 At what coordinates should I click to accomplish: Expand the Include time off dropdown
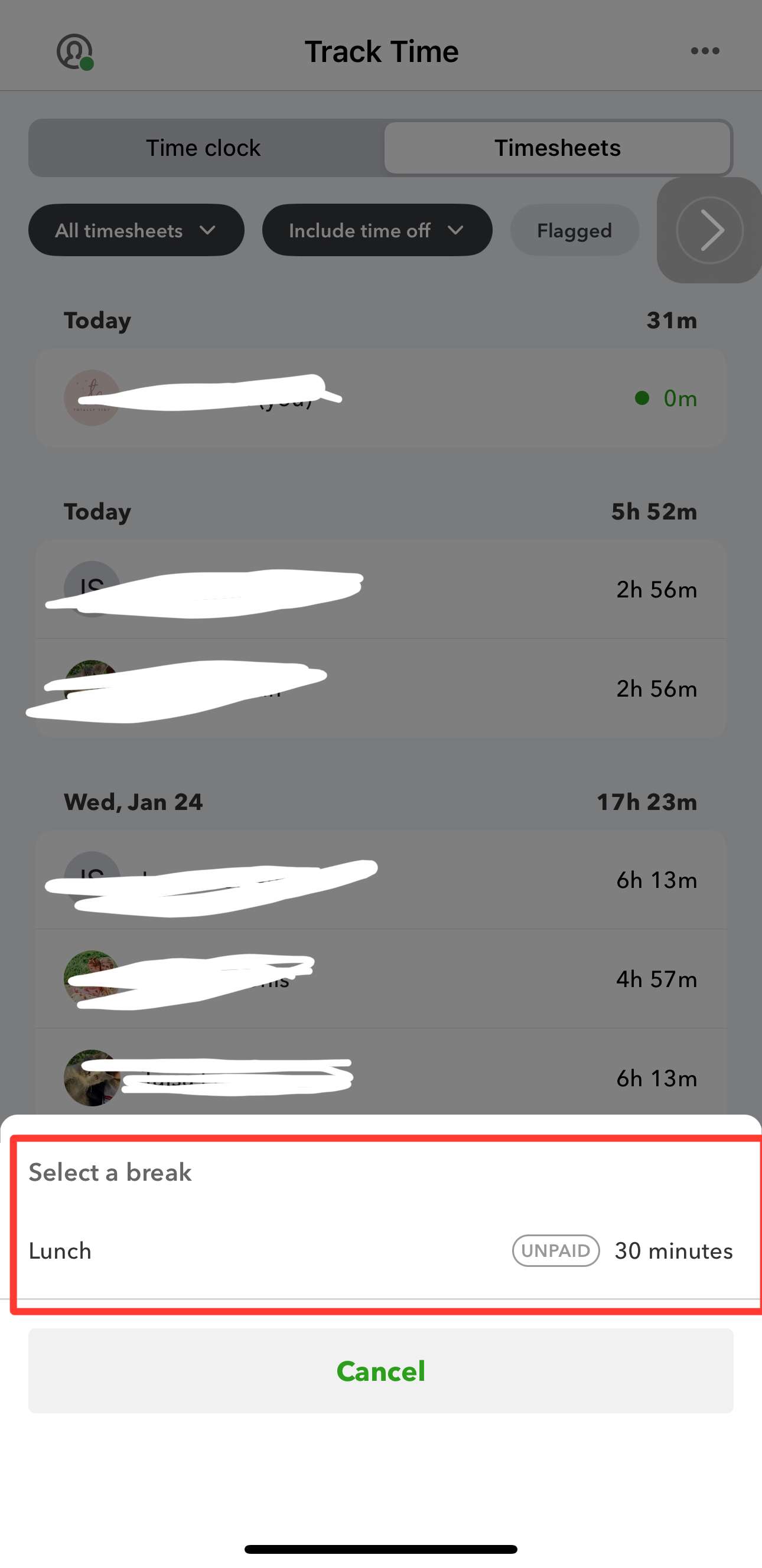pos(376,231)
